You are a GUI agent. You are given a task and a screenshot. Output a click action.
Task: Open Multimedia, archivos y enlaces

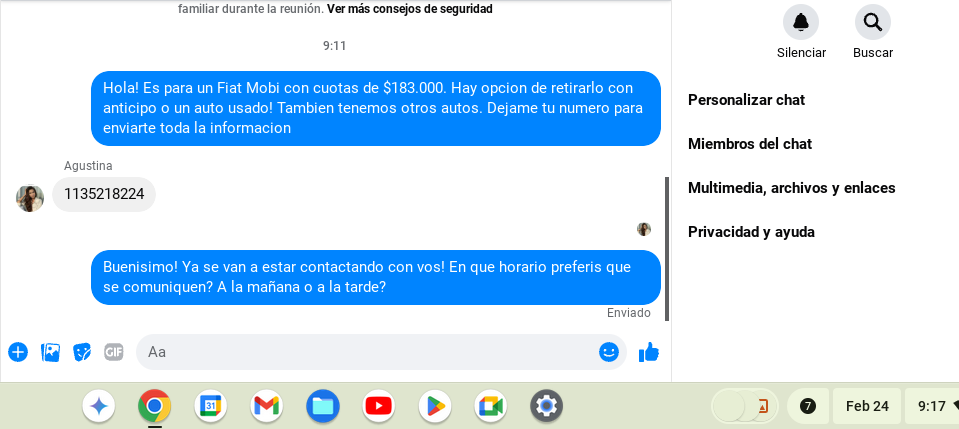791,188
